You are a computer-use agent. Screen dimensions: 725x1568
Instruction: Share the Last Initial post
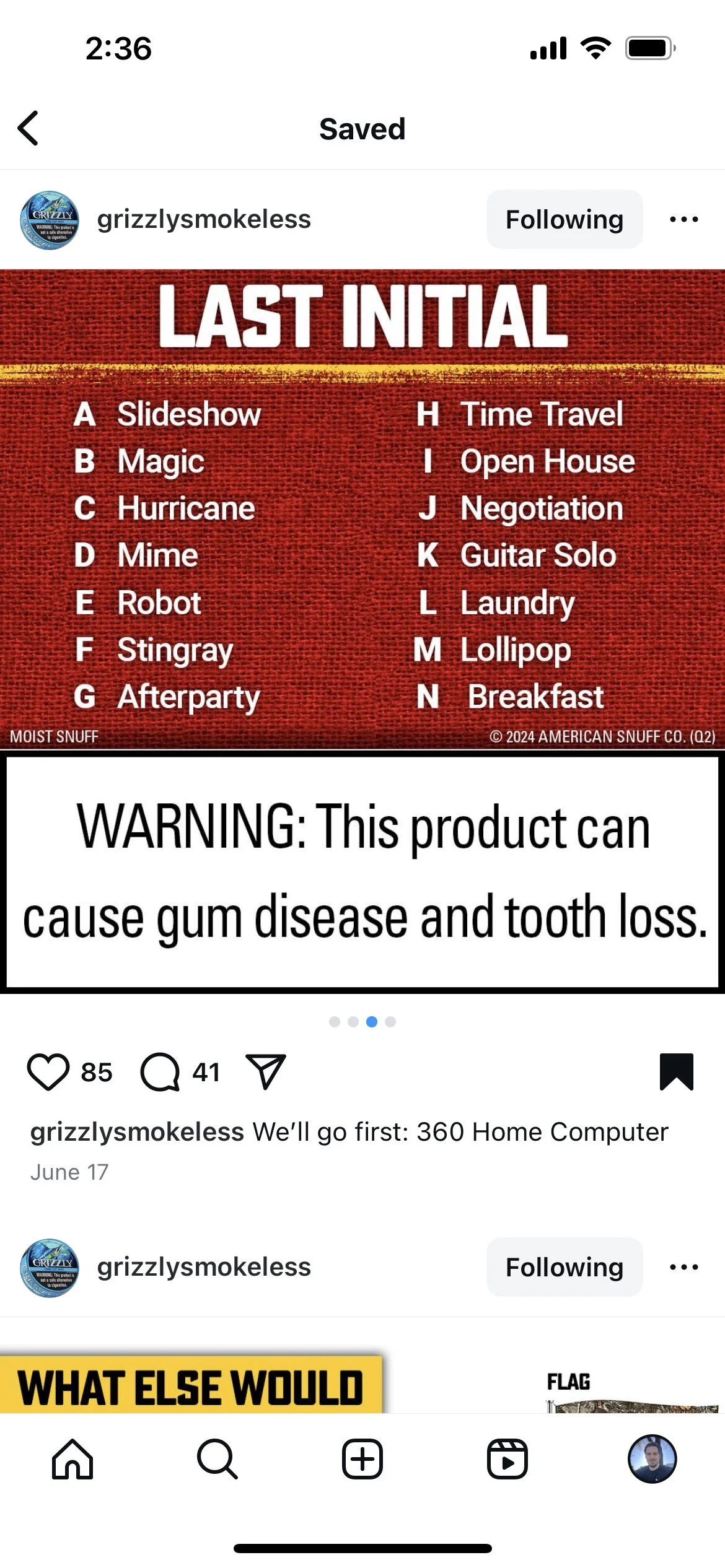(265, 1071)
